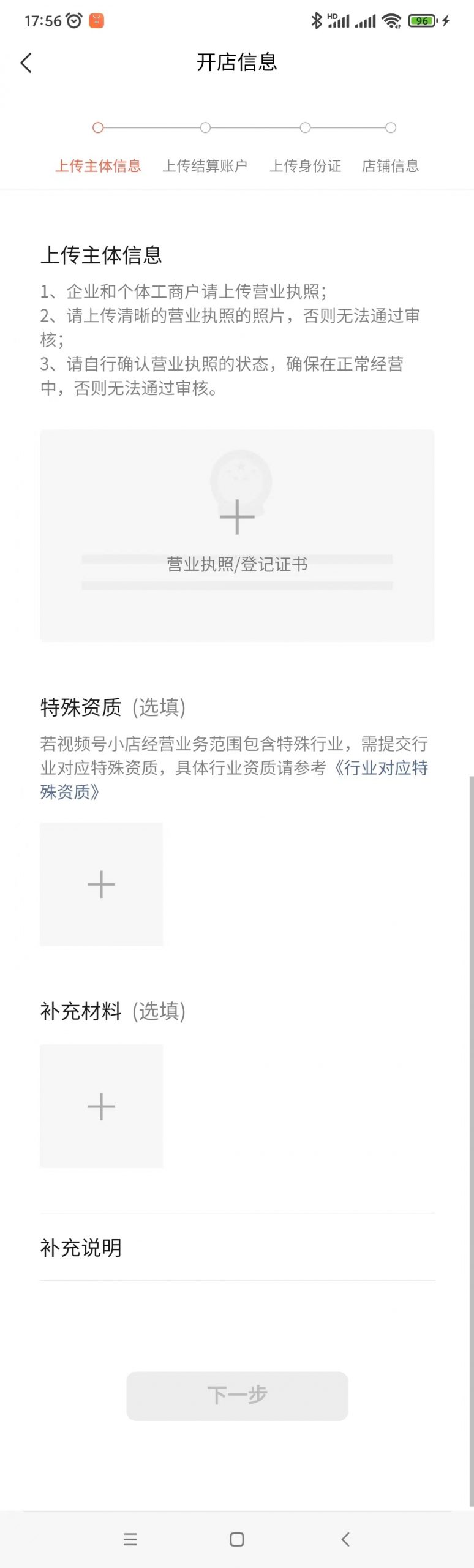Screen dimensions: 474x1568
Task: Open system recent apps menu
Action: point(130,1539)
